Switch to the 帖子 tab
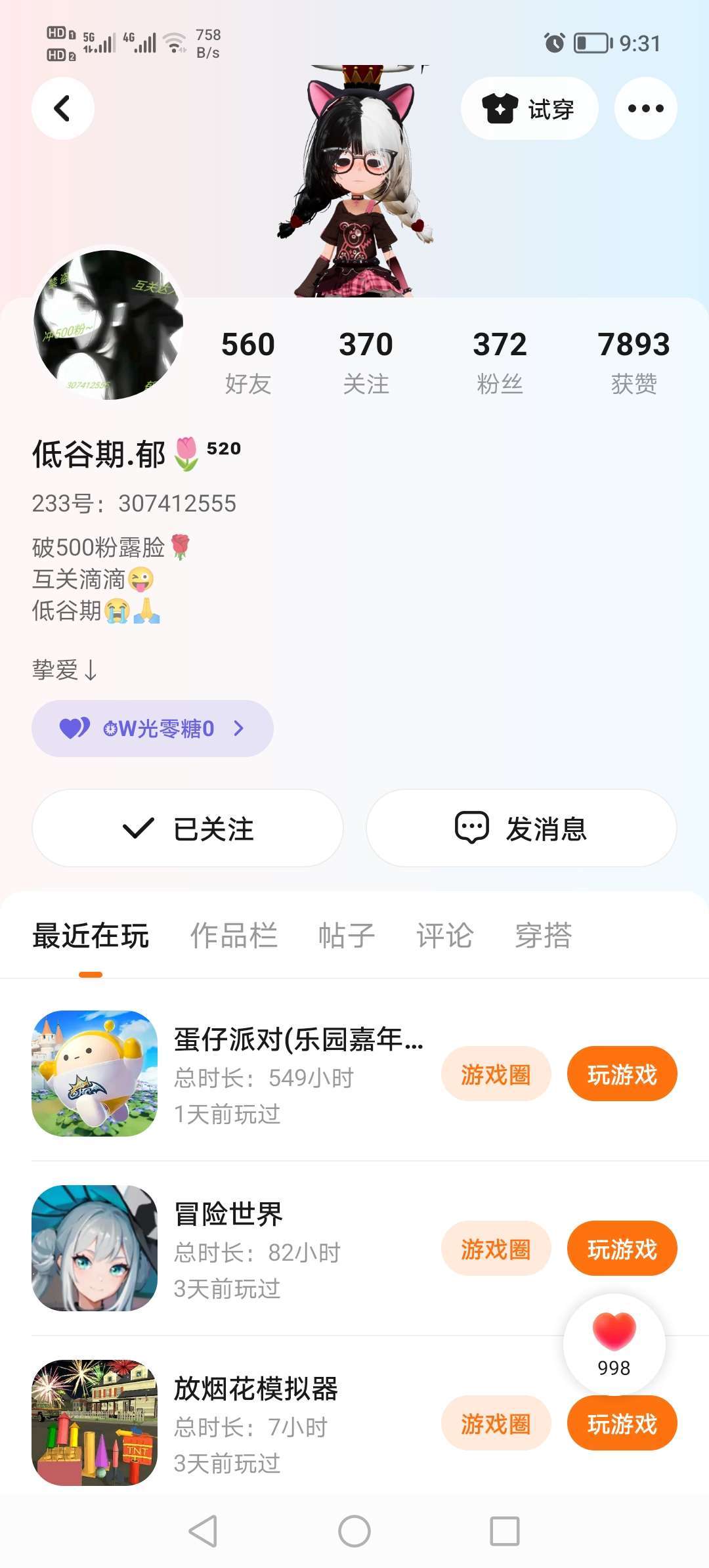This screenshot has height=1568, width=709. pyautogui.click(x=346, y=936)
